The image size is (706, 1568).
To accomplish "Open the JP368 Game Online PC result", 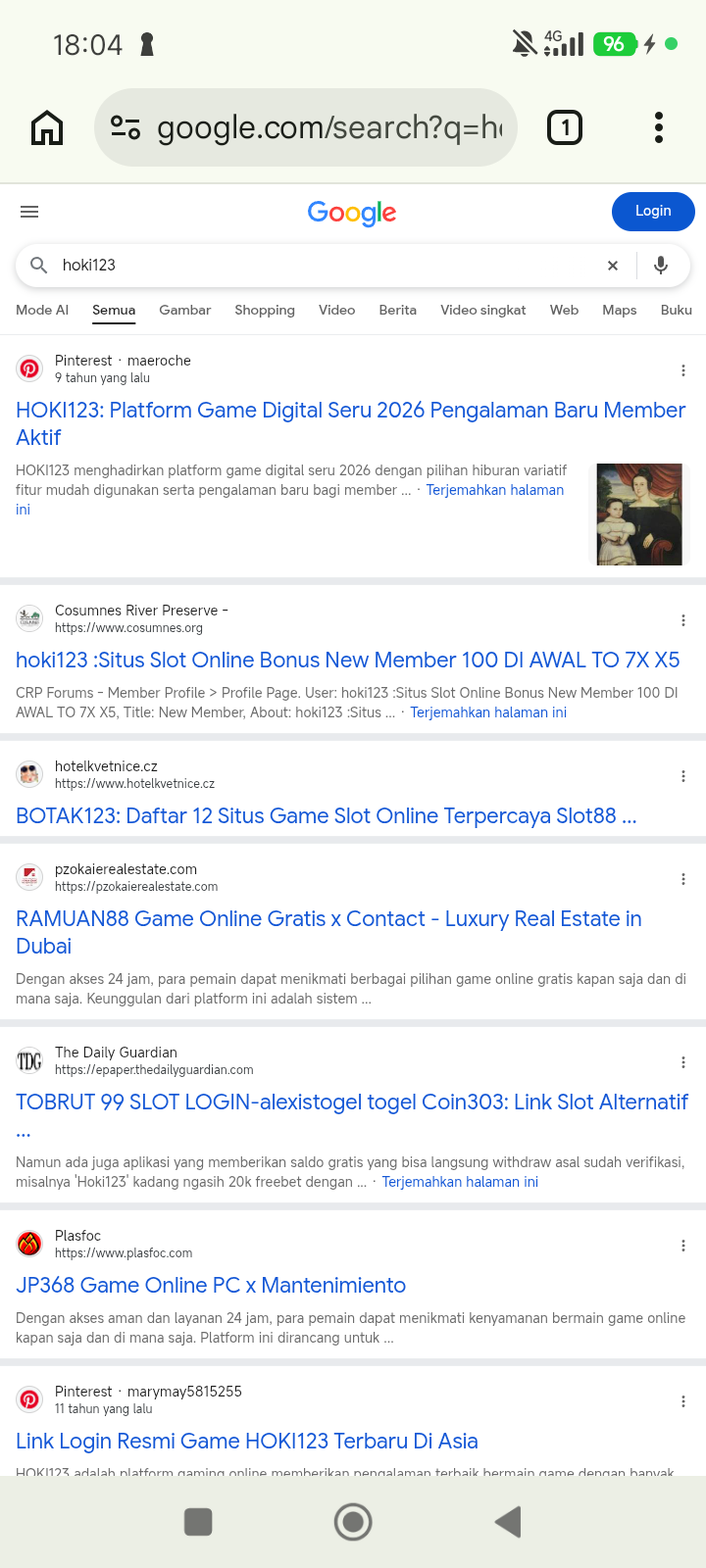I will tap(211, 1285).
